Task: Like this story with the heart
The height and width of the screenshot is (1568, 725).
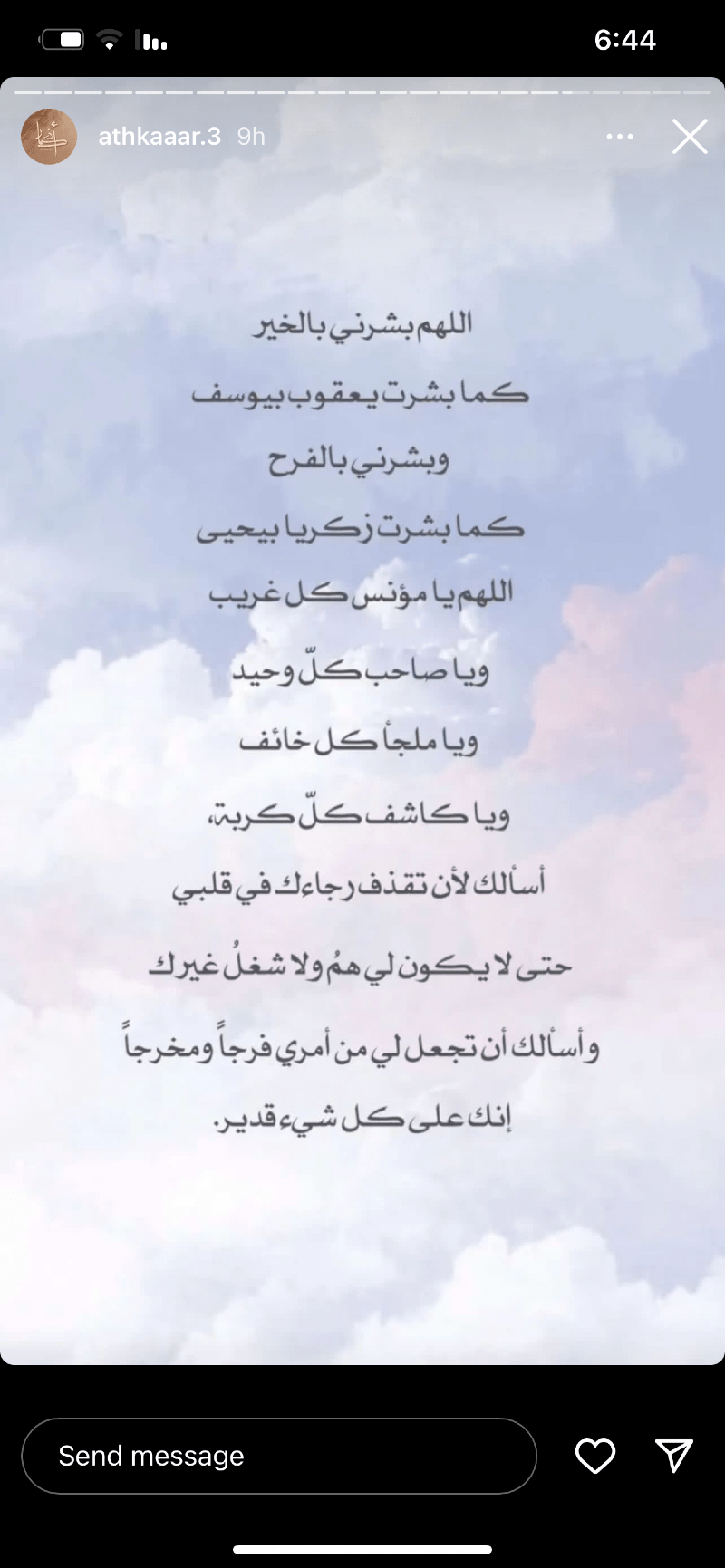Action: coord(595,1456)
